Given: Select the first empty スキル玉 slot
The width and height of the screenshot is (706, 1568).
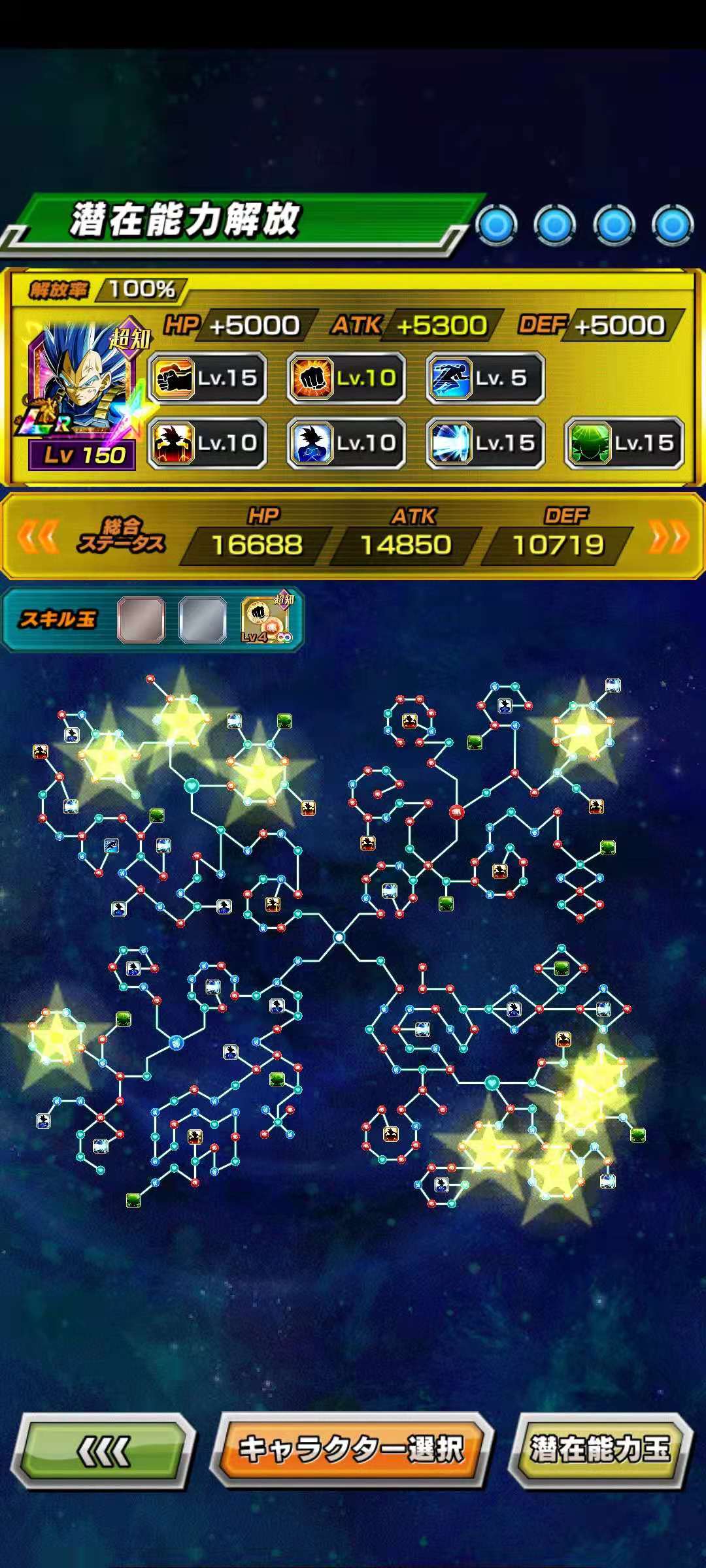Looking at the screenshot, I should pos(141,619).
